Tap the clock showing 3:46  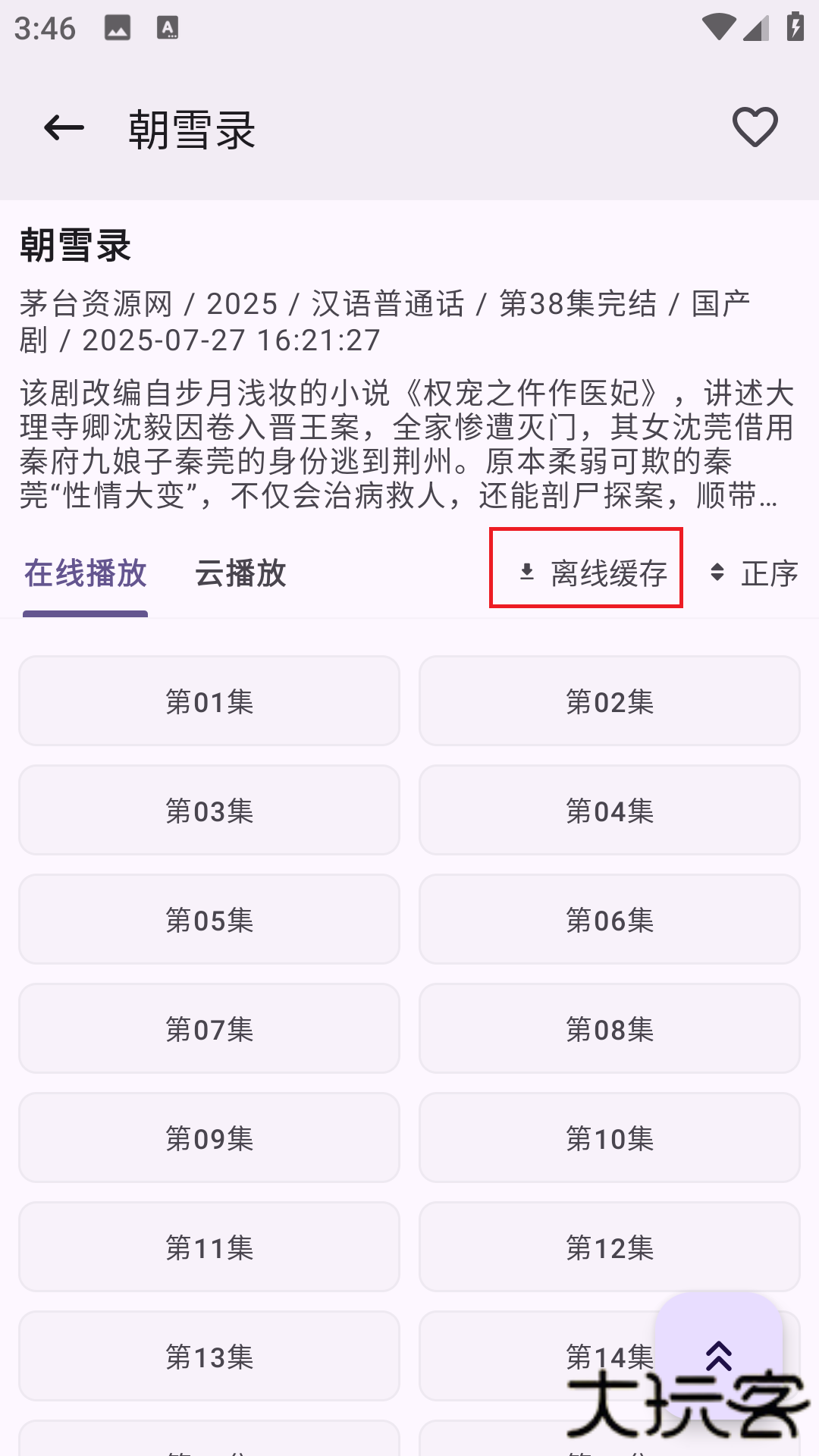(42, 29)
